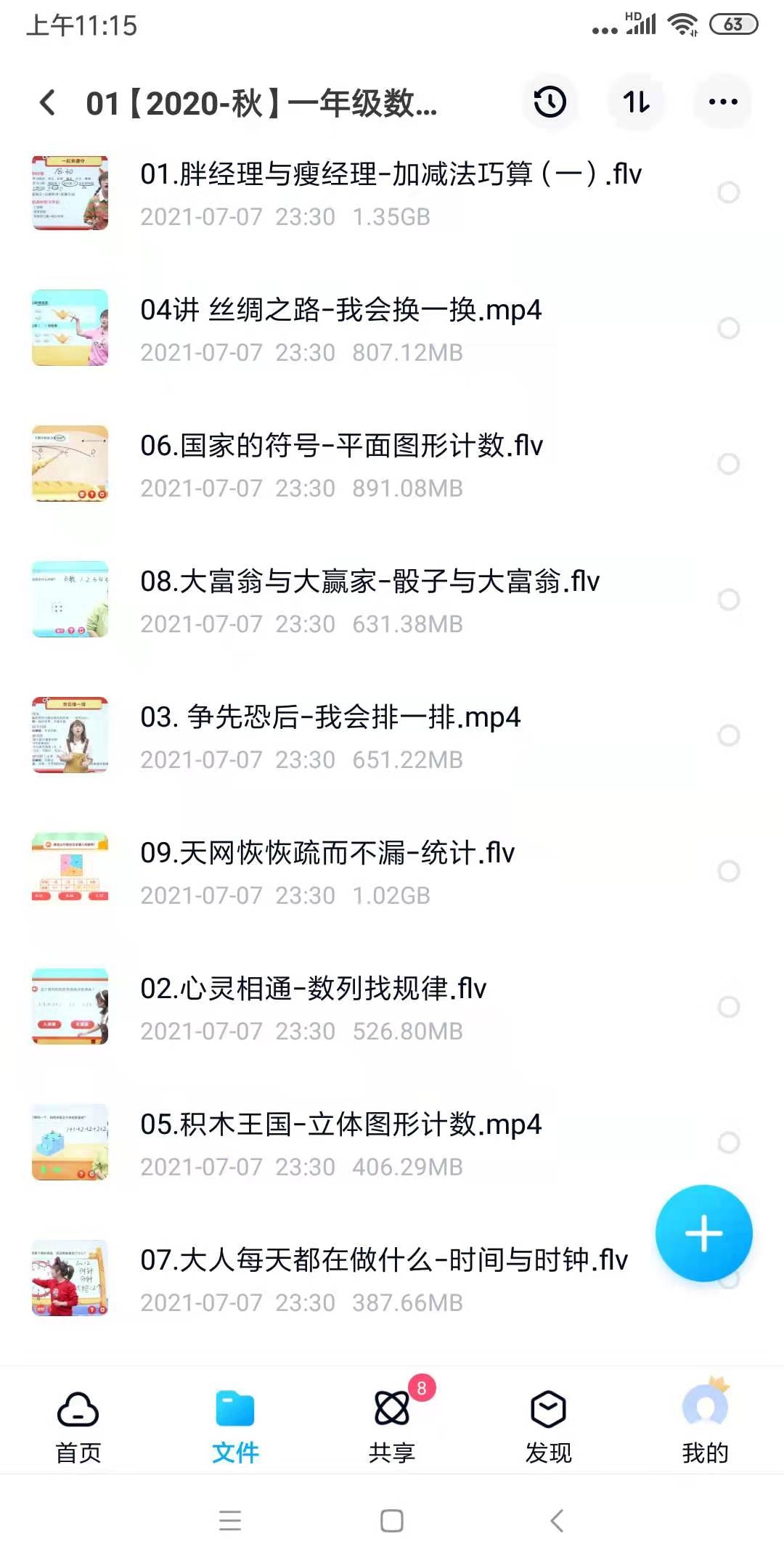The image size is (784, 1568).
Task: Change the file sort order
Action: [x=637, y=102]
